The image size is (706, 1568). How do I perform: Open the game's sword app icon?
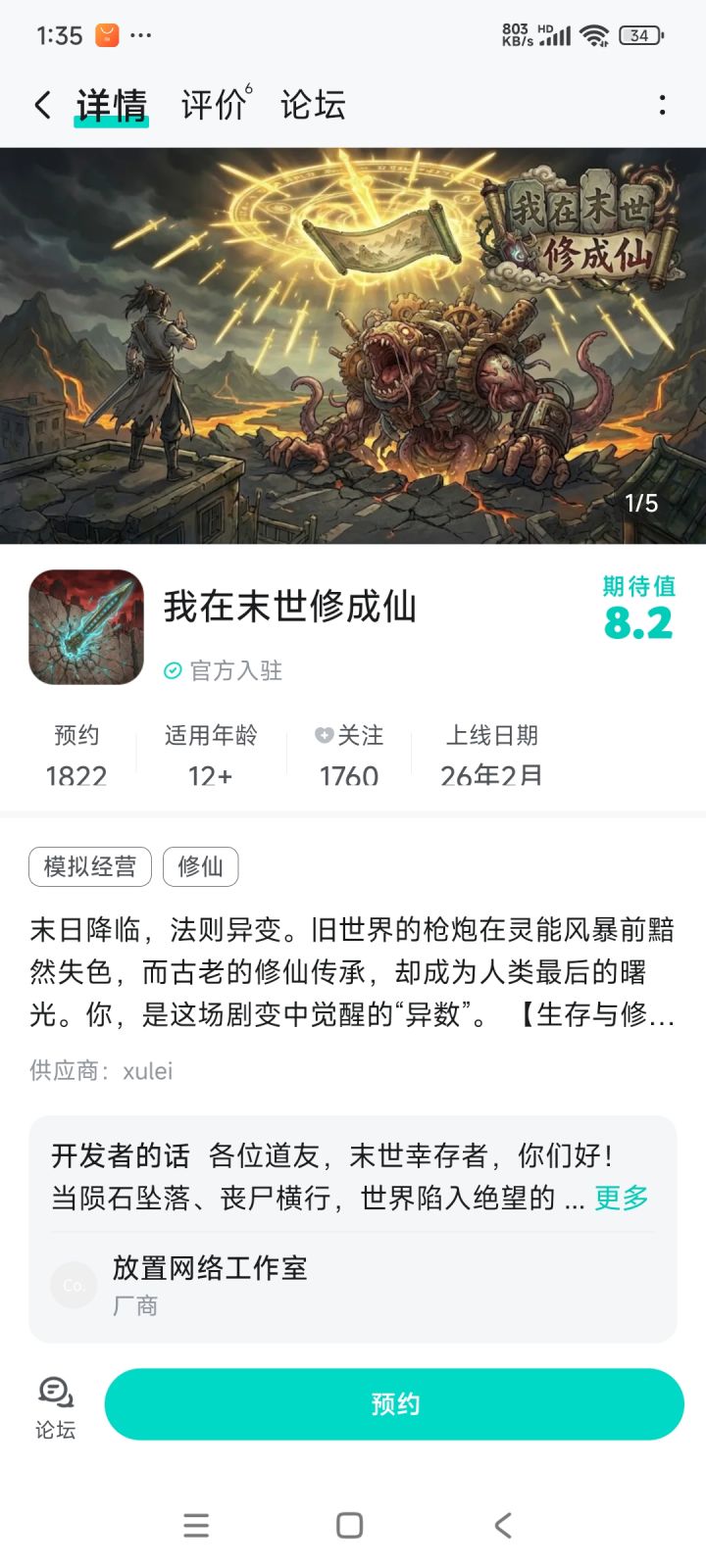pyautogui.click(x=83, y=626)
